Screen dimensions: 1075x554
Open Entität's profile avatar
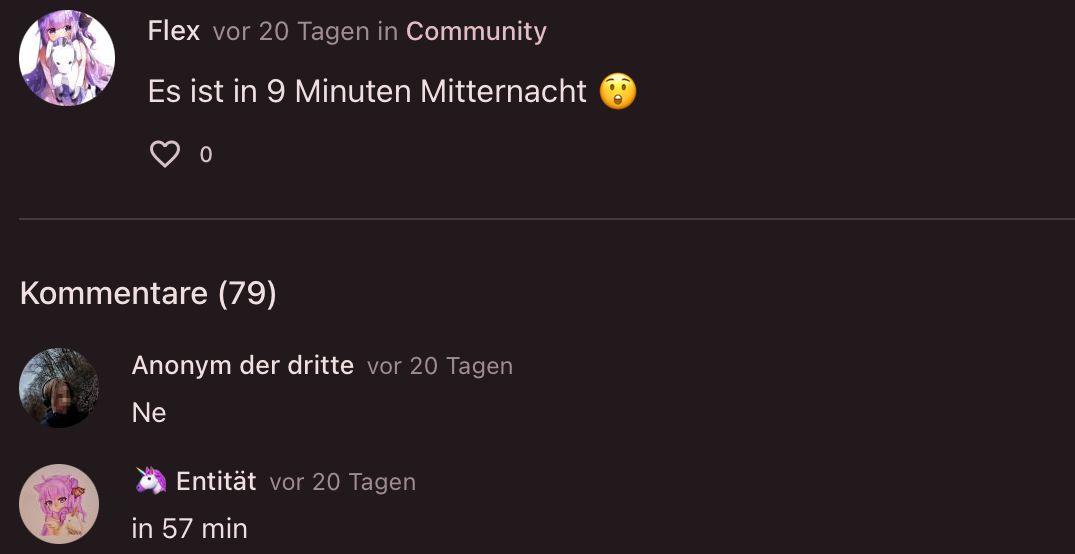point(59,504)
